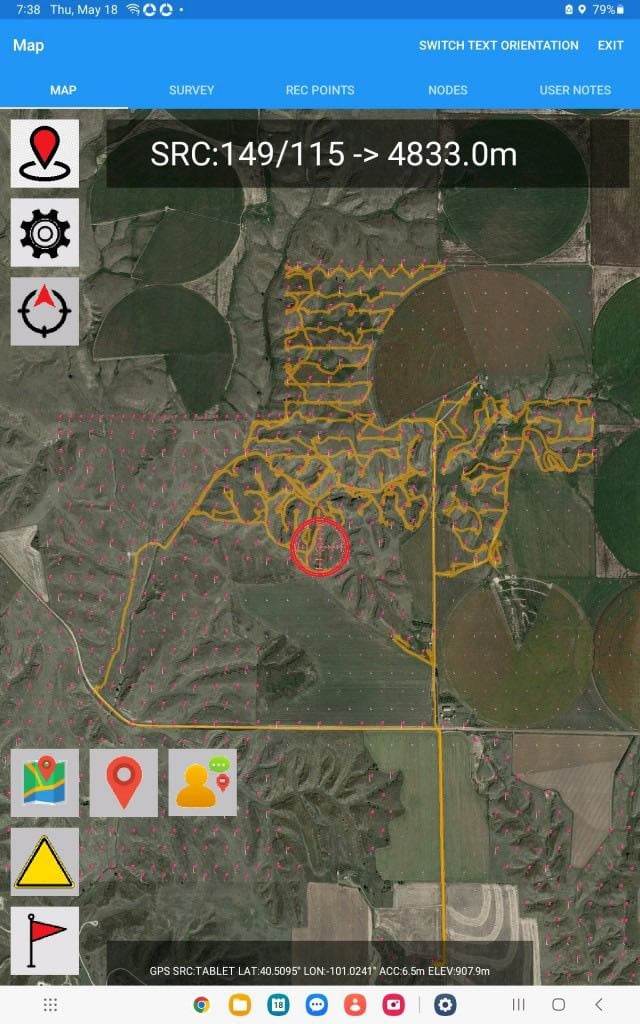The image size is (640, 1024).
Task: Switch to the Rec Points tab
Action: pos(320,90)
